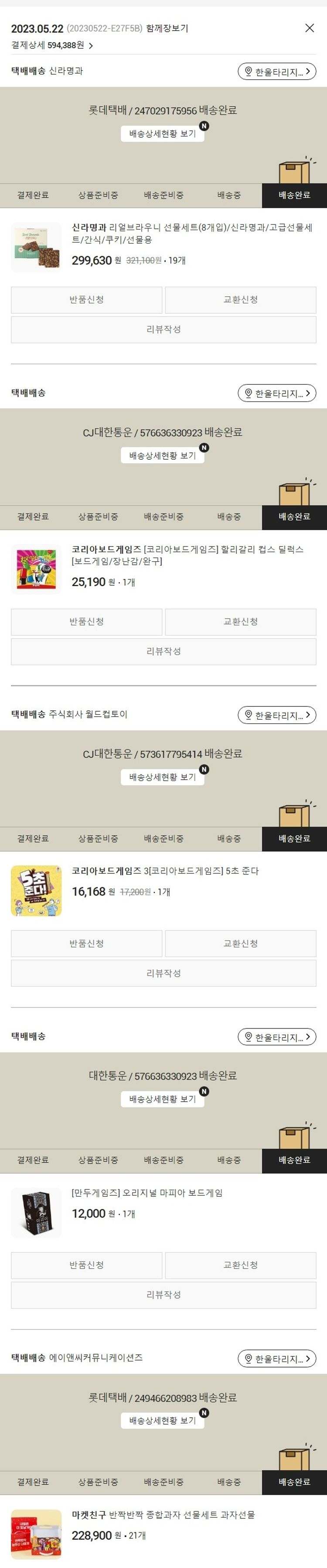
Task: Write review for 5초 준다 board game
Action: pyautogui.click(x=163, y=973)
